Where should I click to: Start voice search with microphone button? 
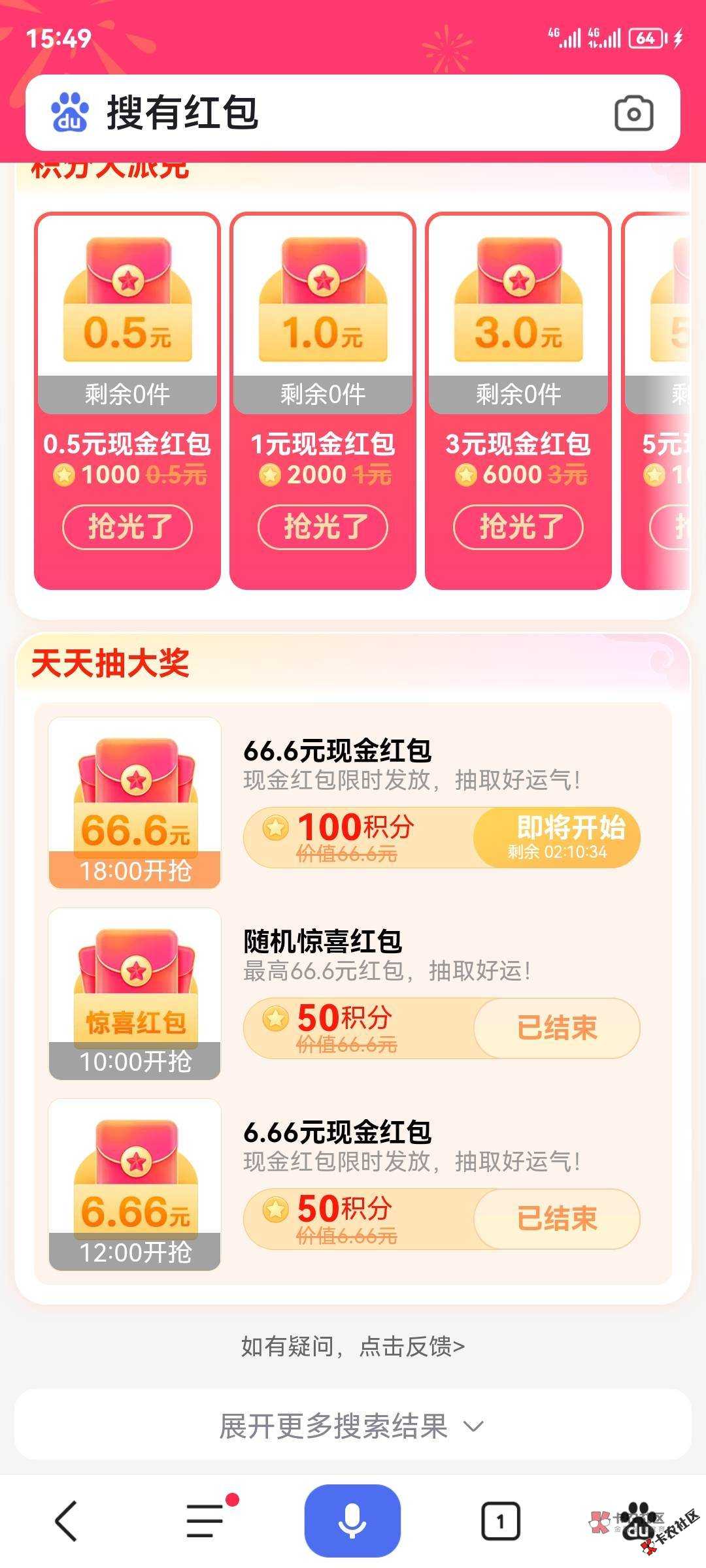click(x=352, y=1521)
